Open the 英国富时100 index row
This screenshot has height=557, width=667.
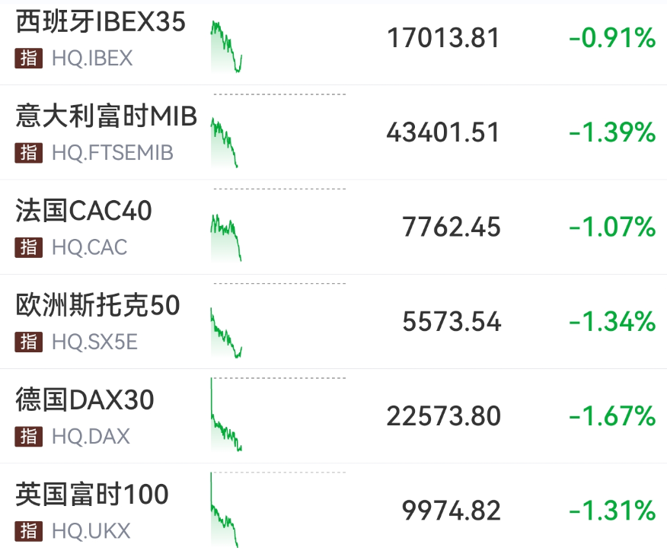click(x=92, y=495)
